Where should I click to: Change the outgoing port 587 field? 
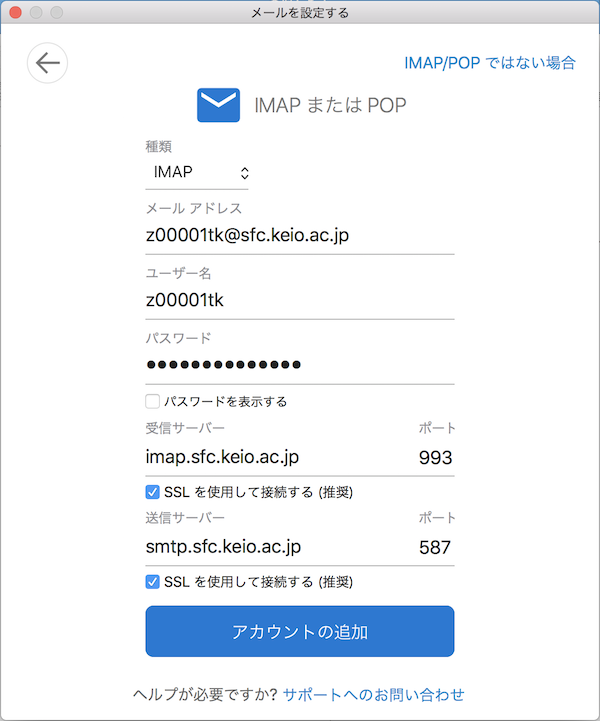click(x=435, y=548)
